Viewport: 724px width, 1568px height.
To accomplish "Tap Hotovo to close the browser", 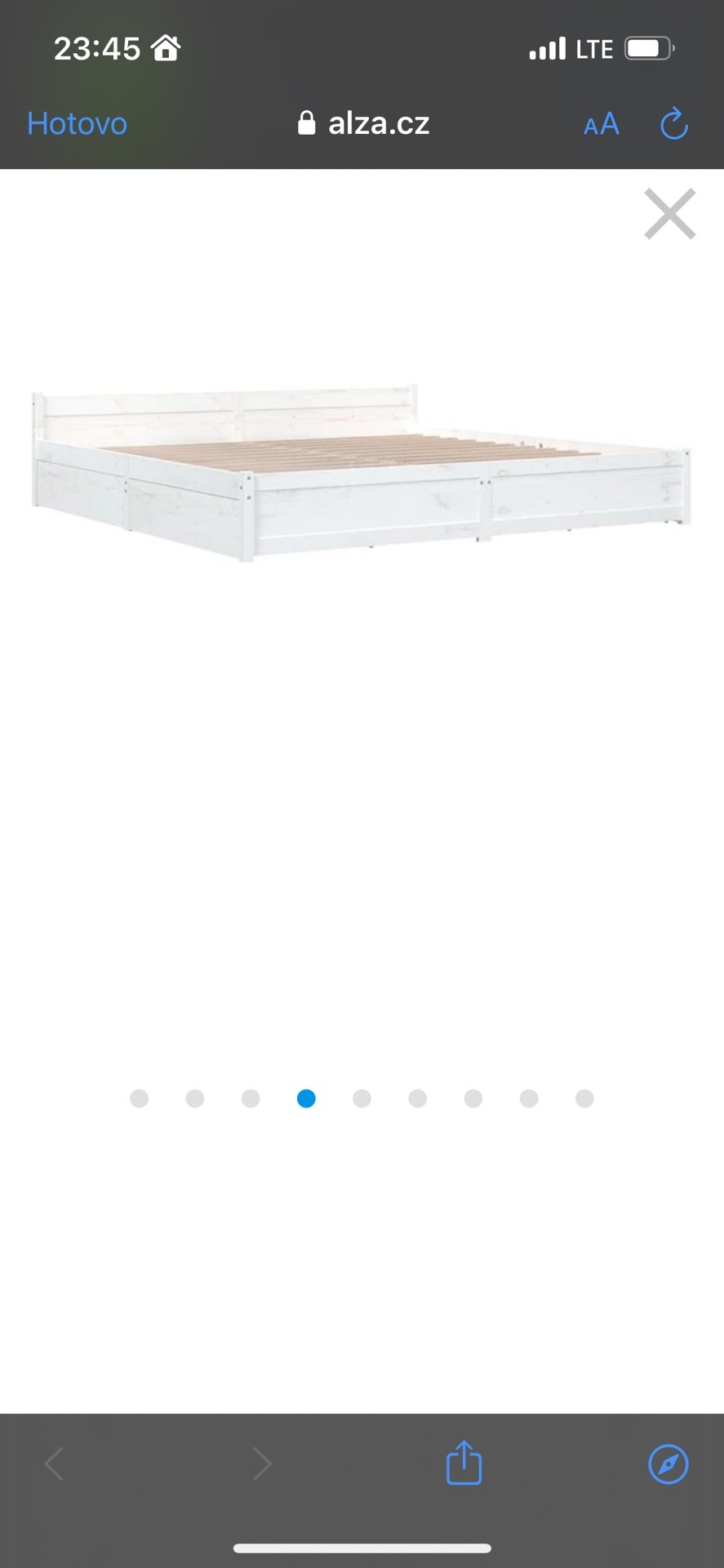I will pyautogui.click(x=77, y=123).
